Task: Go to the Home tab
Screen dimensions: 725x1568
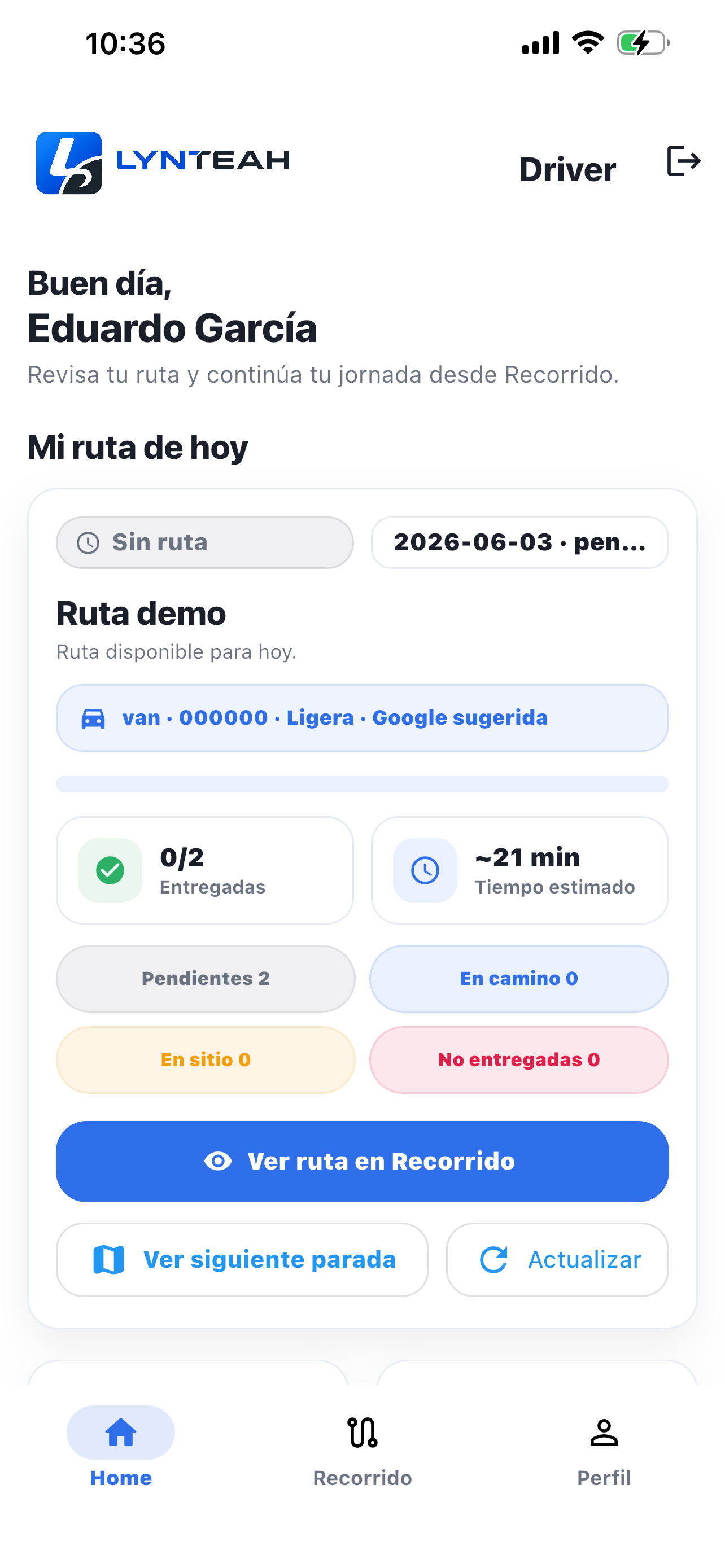Action: coord(120,1452)
